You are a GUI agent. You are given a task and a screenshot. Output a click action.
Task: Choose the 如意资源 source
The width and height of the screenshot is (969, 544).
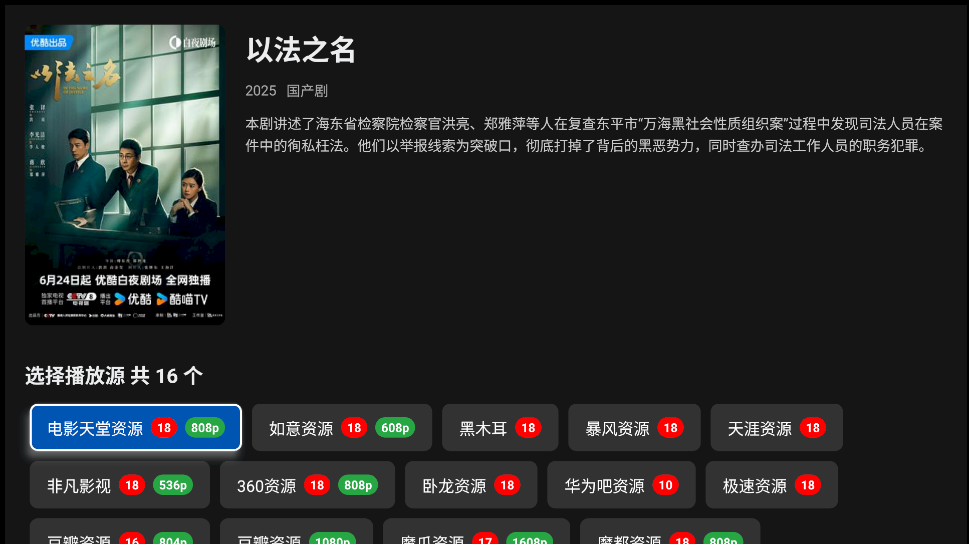tap(341, 428)
